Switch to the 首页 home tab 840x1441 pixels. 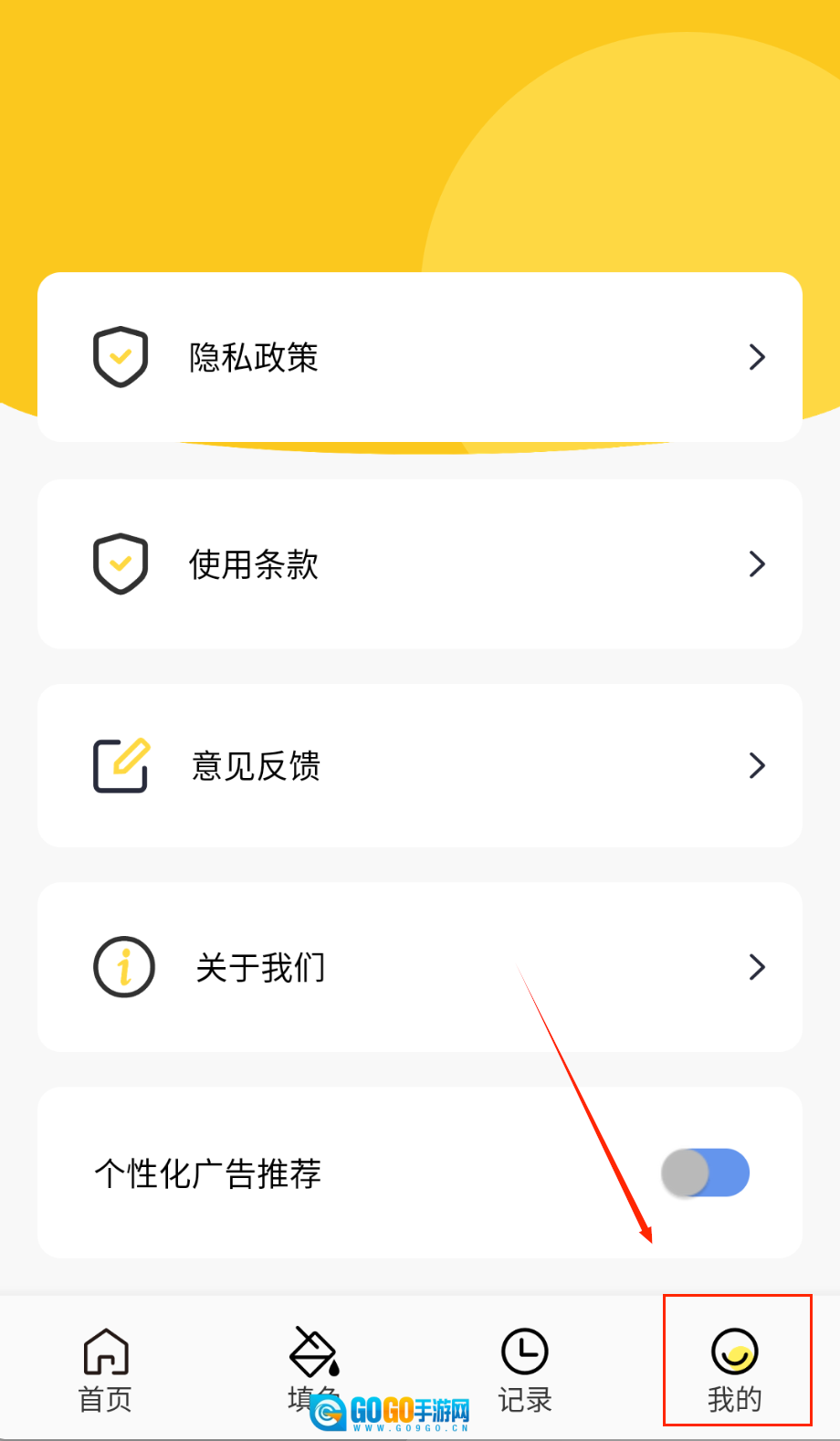tap(106, 1369)
